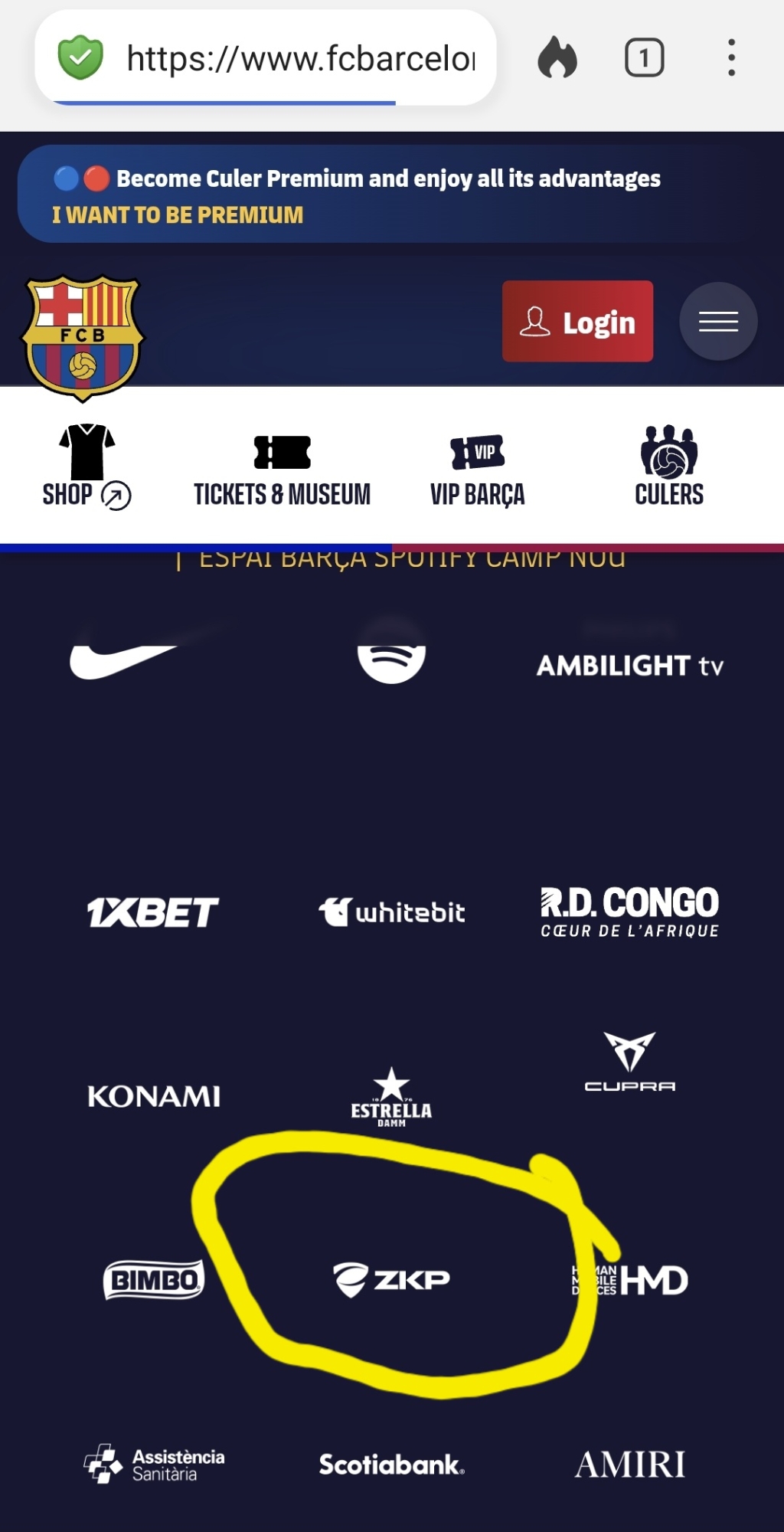Open the Nike sponsor link
The width and height of the screenshot is (784, 1532).
pos(122,661)
